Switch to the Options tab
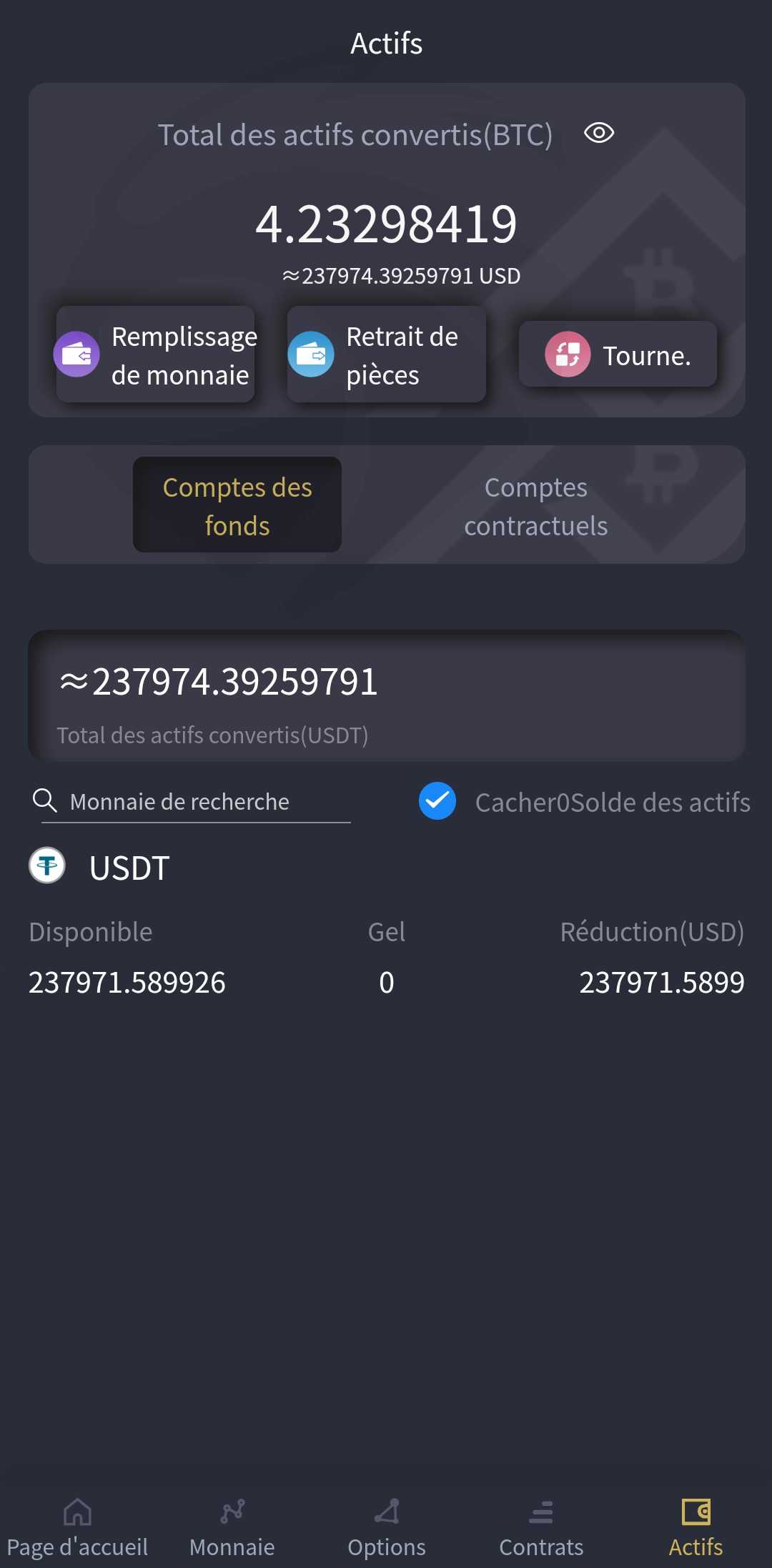The width and height of the screenshot is (772, 1568). click(386, 1529)
